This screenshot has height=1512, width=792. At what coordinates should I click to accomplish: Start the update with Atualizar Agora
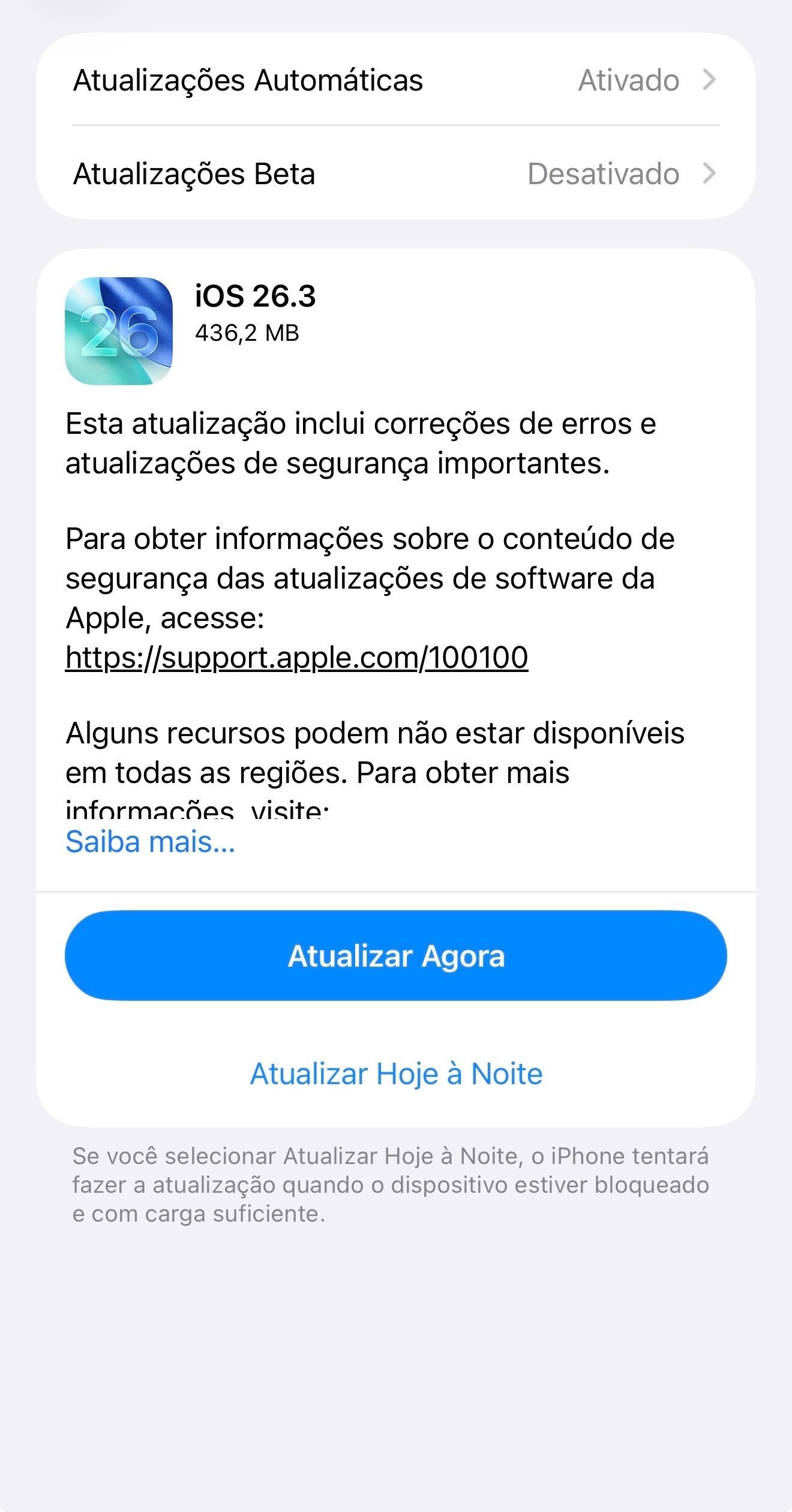[x=395, y=956]
